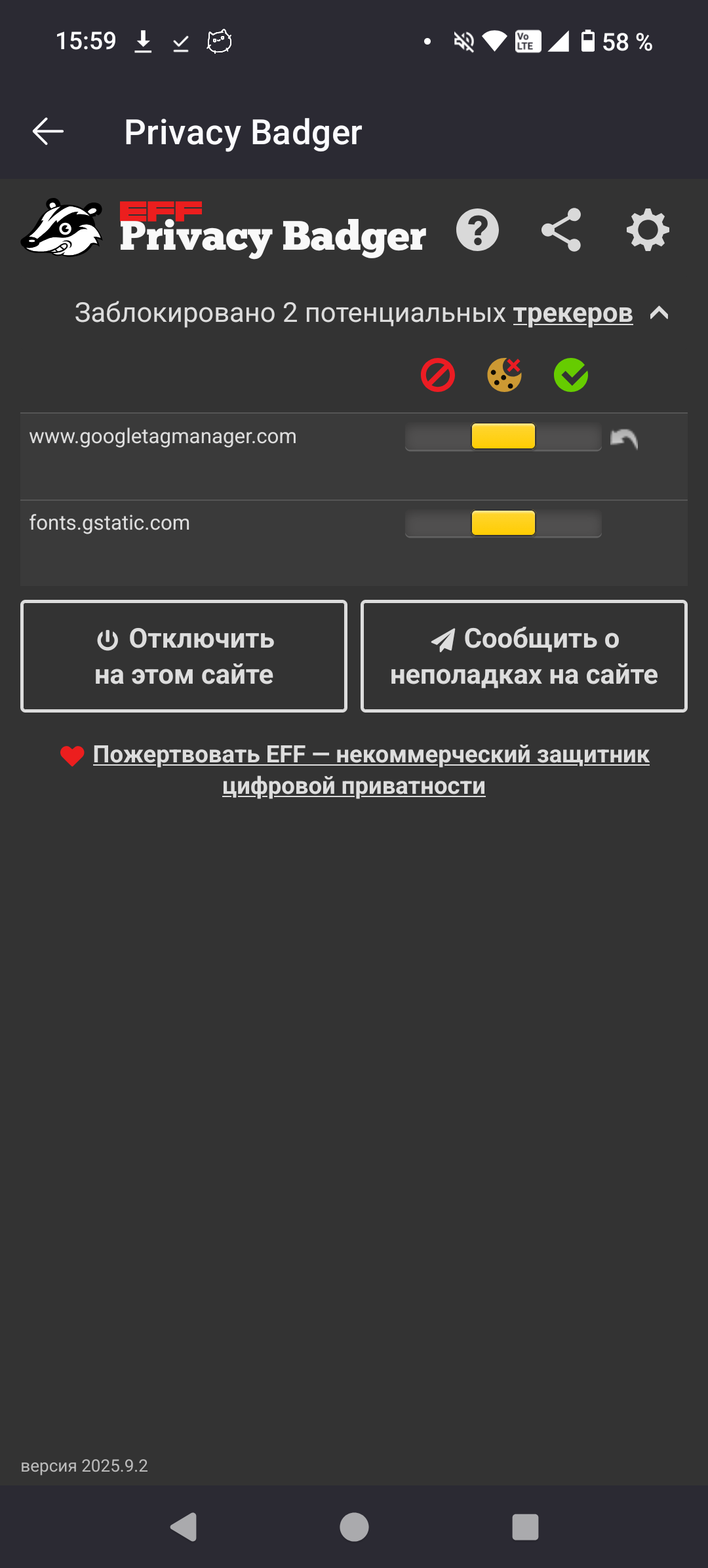The width and height of the screenshot is (708, 1568).
Task: Revert control for www.googletagmanager.com via undo arrow
Action: [623, 439]
